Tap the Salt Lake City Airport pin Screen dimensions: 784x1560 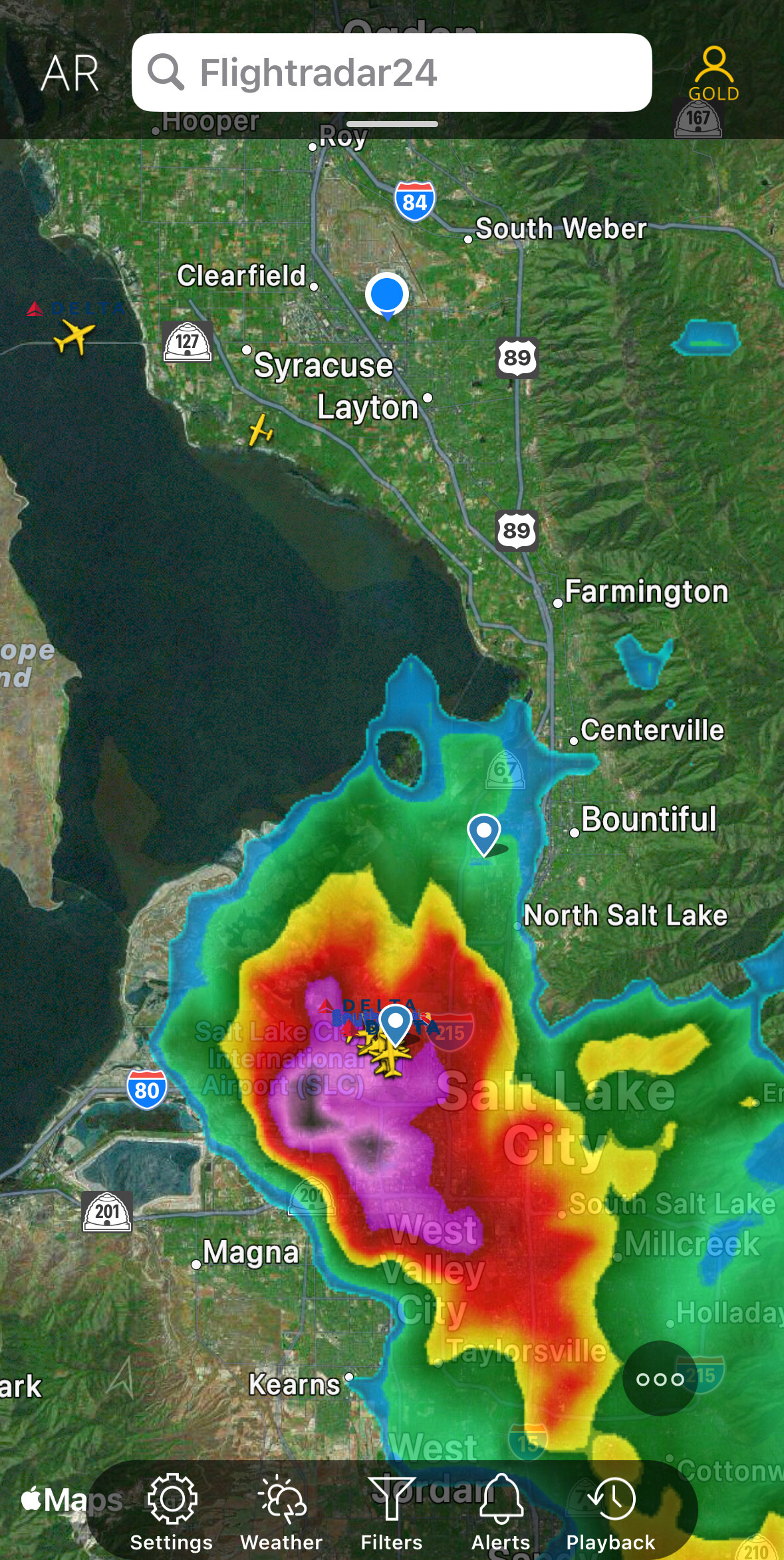tap(395, 1023)
